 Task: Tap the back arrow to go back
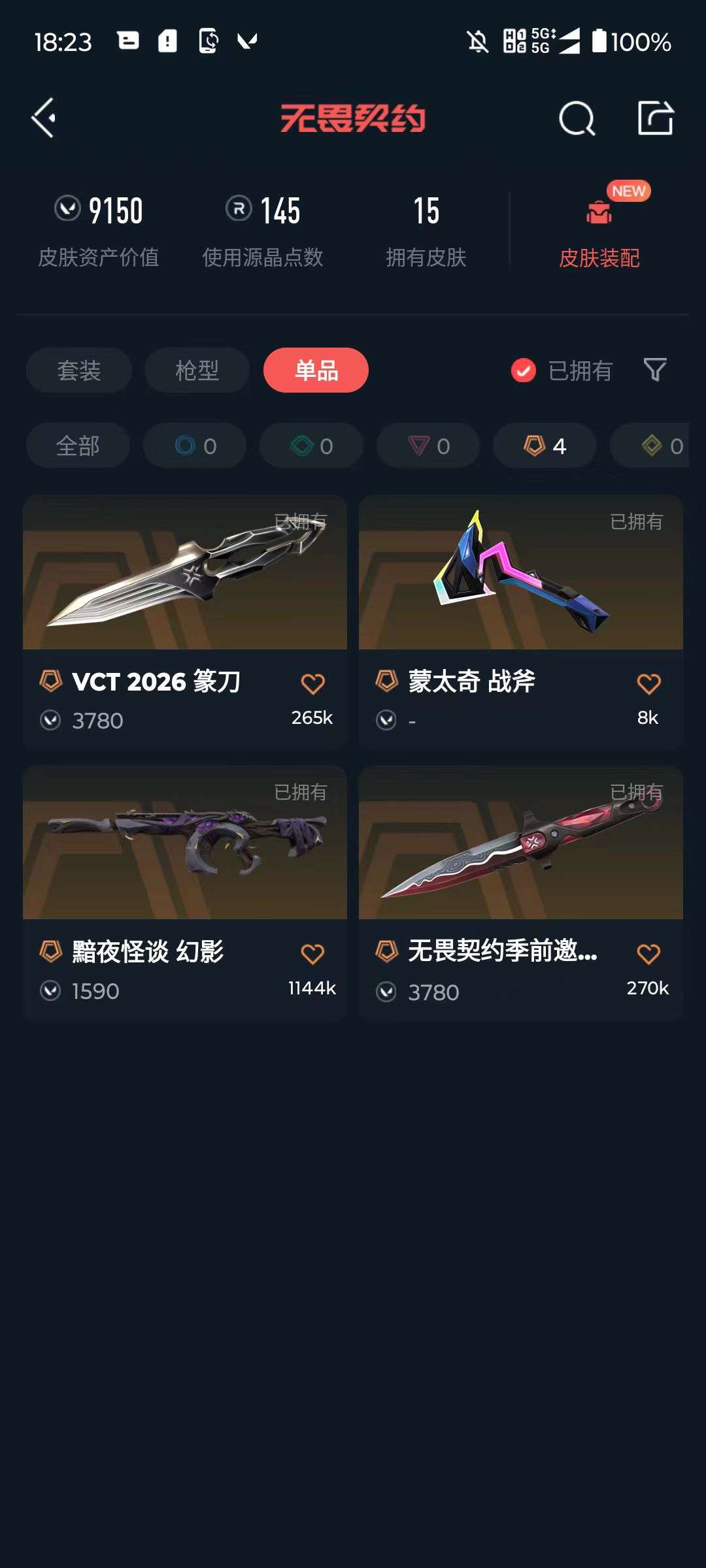click(43, 119)
